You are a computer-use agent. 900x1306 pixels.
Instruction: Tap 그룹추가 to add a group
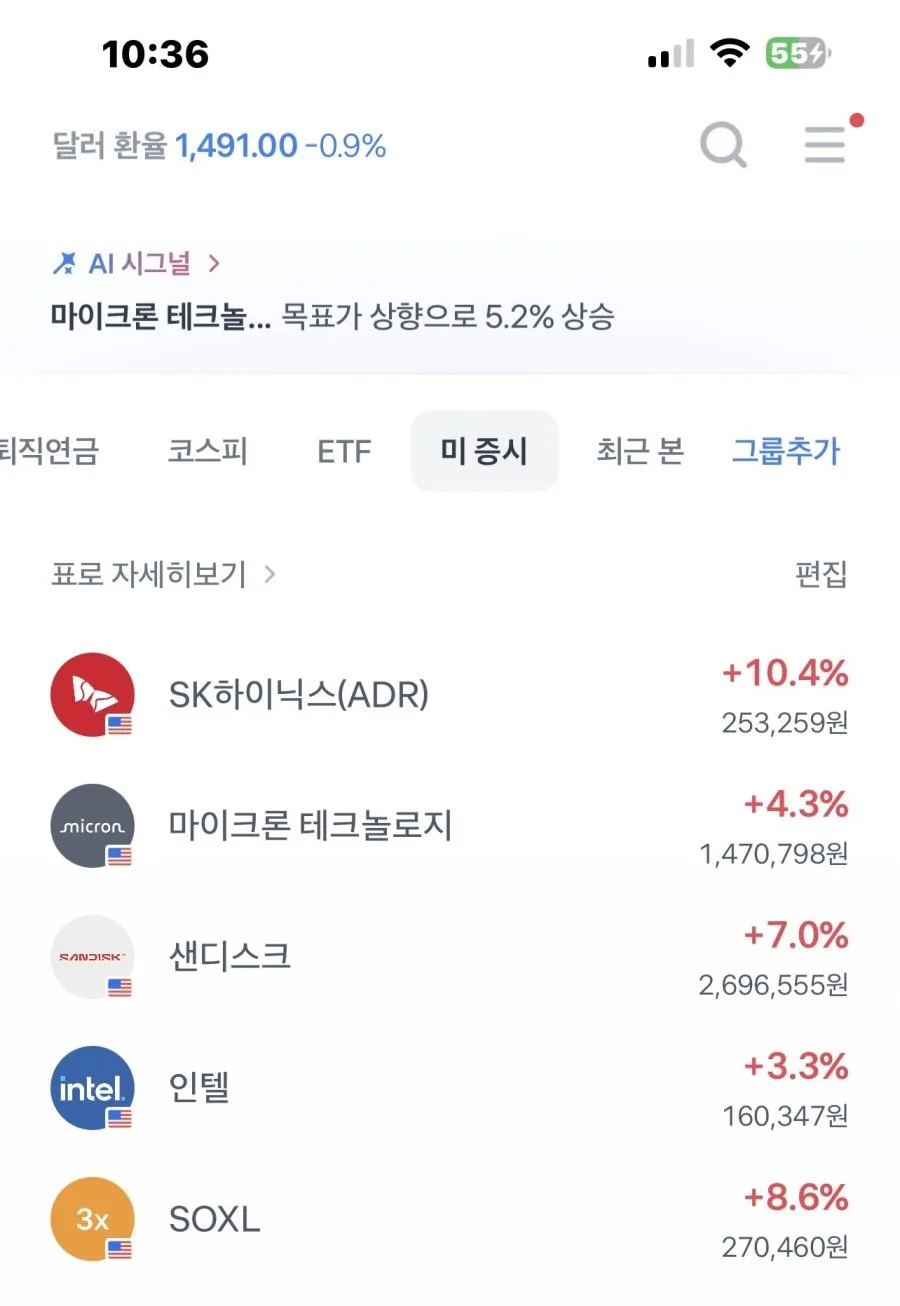click(786, 451)
